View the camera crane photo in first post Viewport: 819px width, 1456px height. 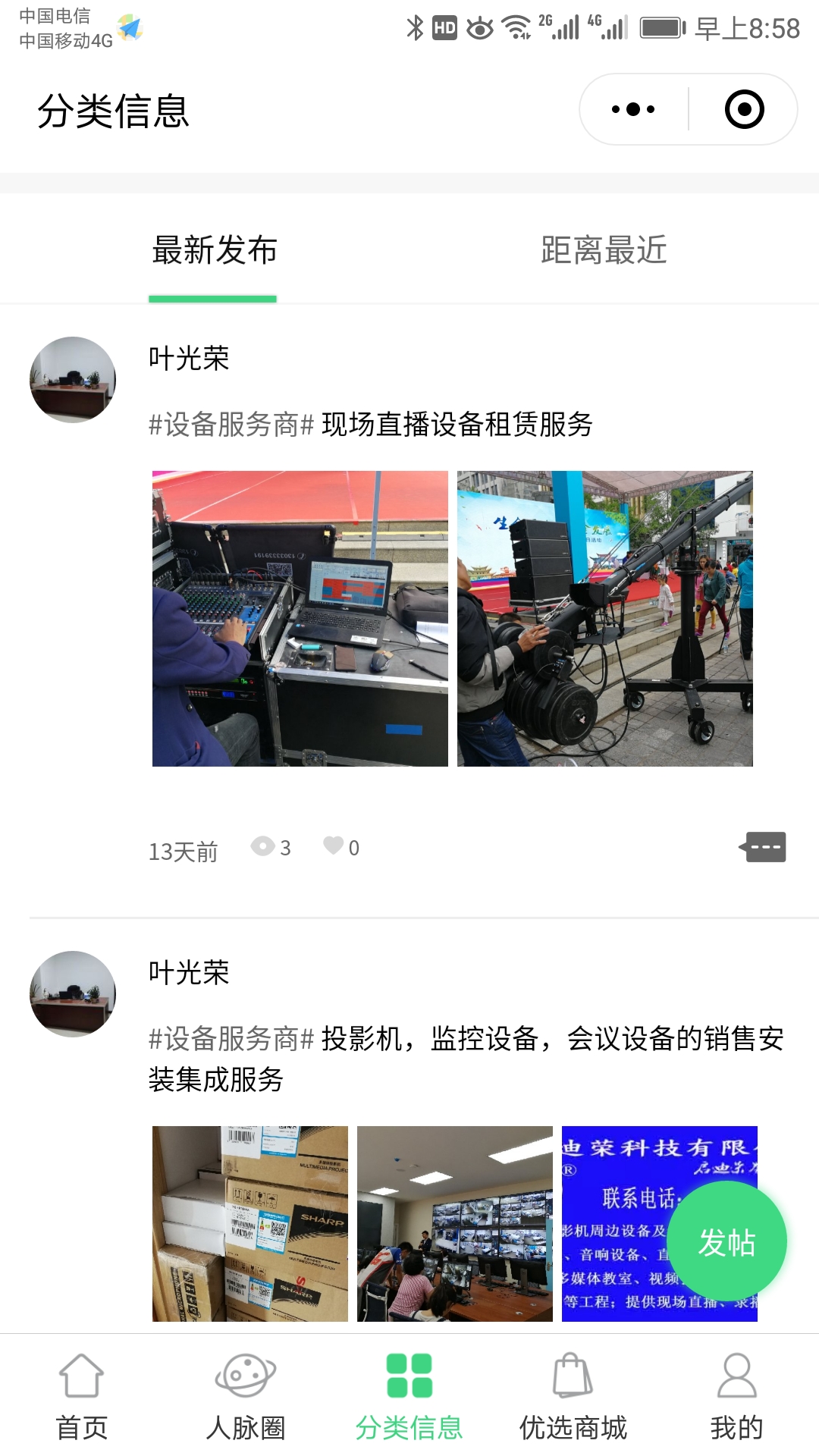pyautogui.click(x=604, y=618)
